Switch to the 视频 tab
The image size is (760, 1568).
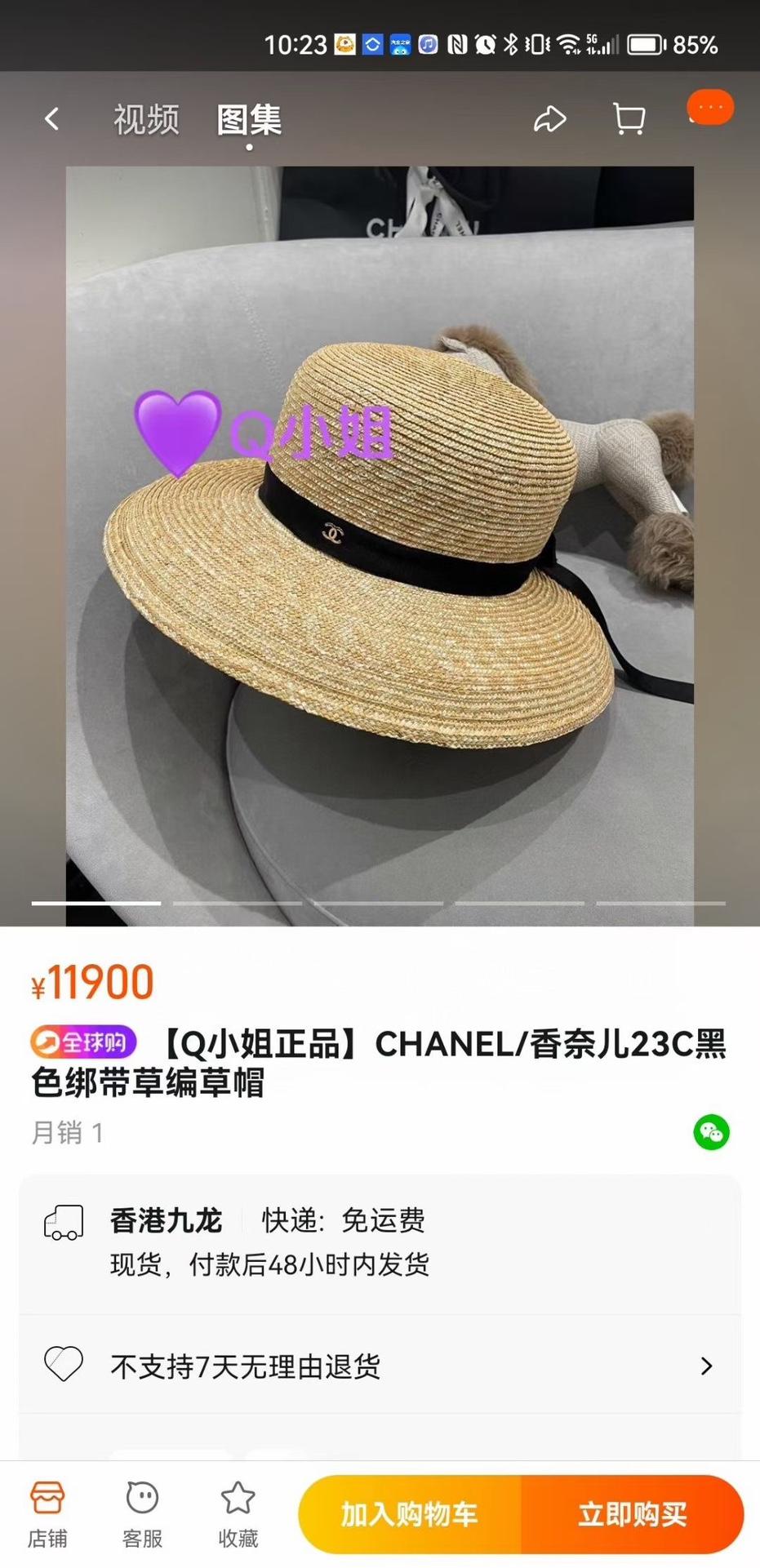tap(146, 120)
